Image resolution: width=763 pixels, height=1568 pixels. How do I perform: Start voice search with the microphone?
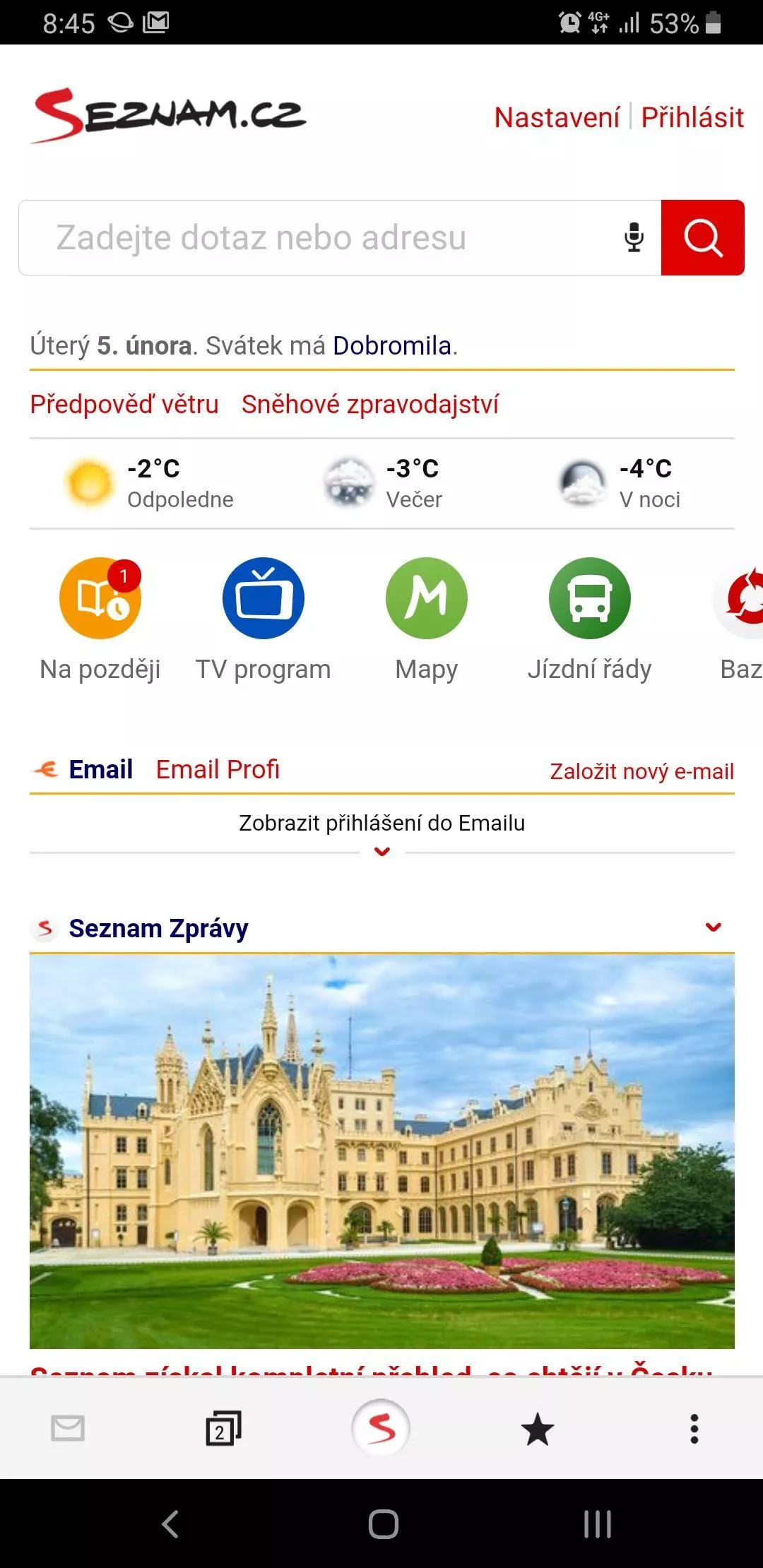tap(634, 237)
